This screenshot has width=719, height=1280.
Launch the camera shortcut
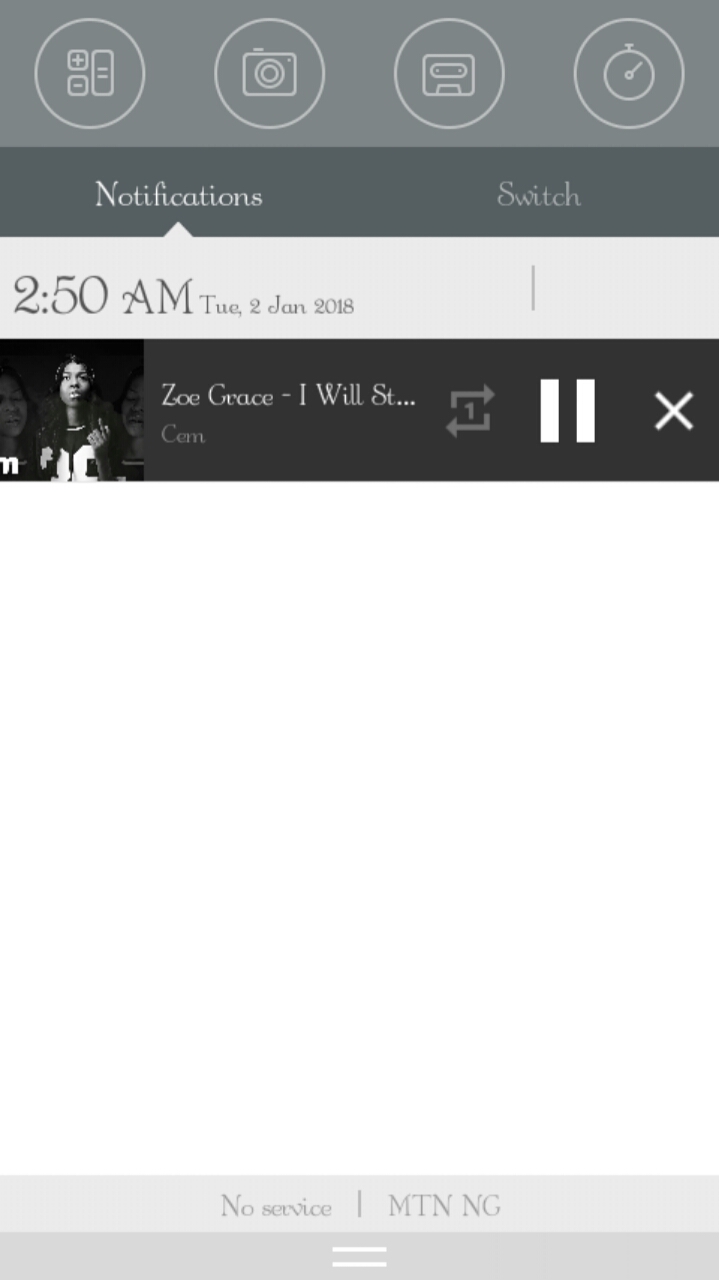pyautogui.click(x=269, y=73)
